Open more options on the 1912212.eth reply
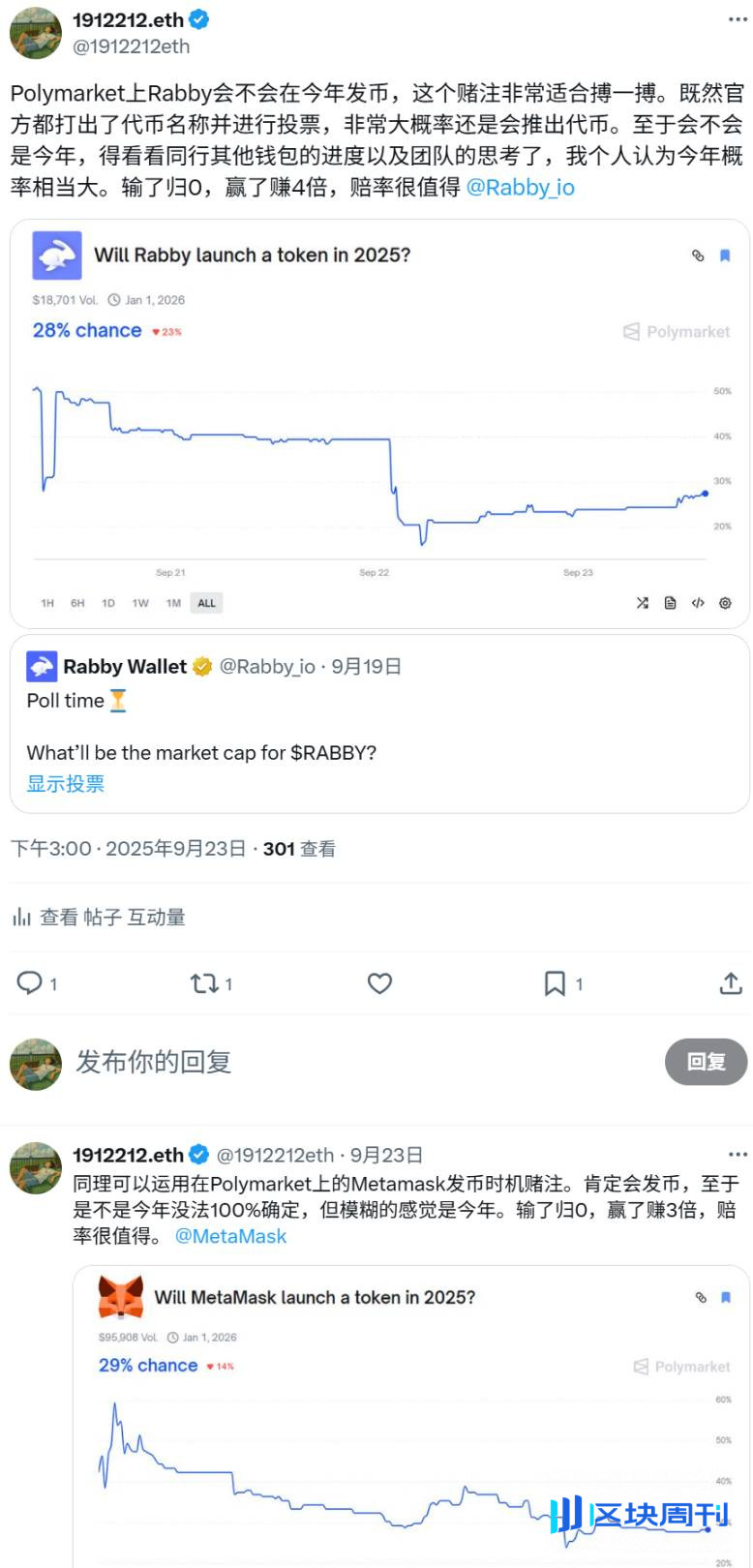Image resolution: width=753 pixels, height=1568 pixels. pyautogui.click(x=738, y=1153)
